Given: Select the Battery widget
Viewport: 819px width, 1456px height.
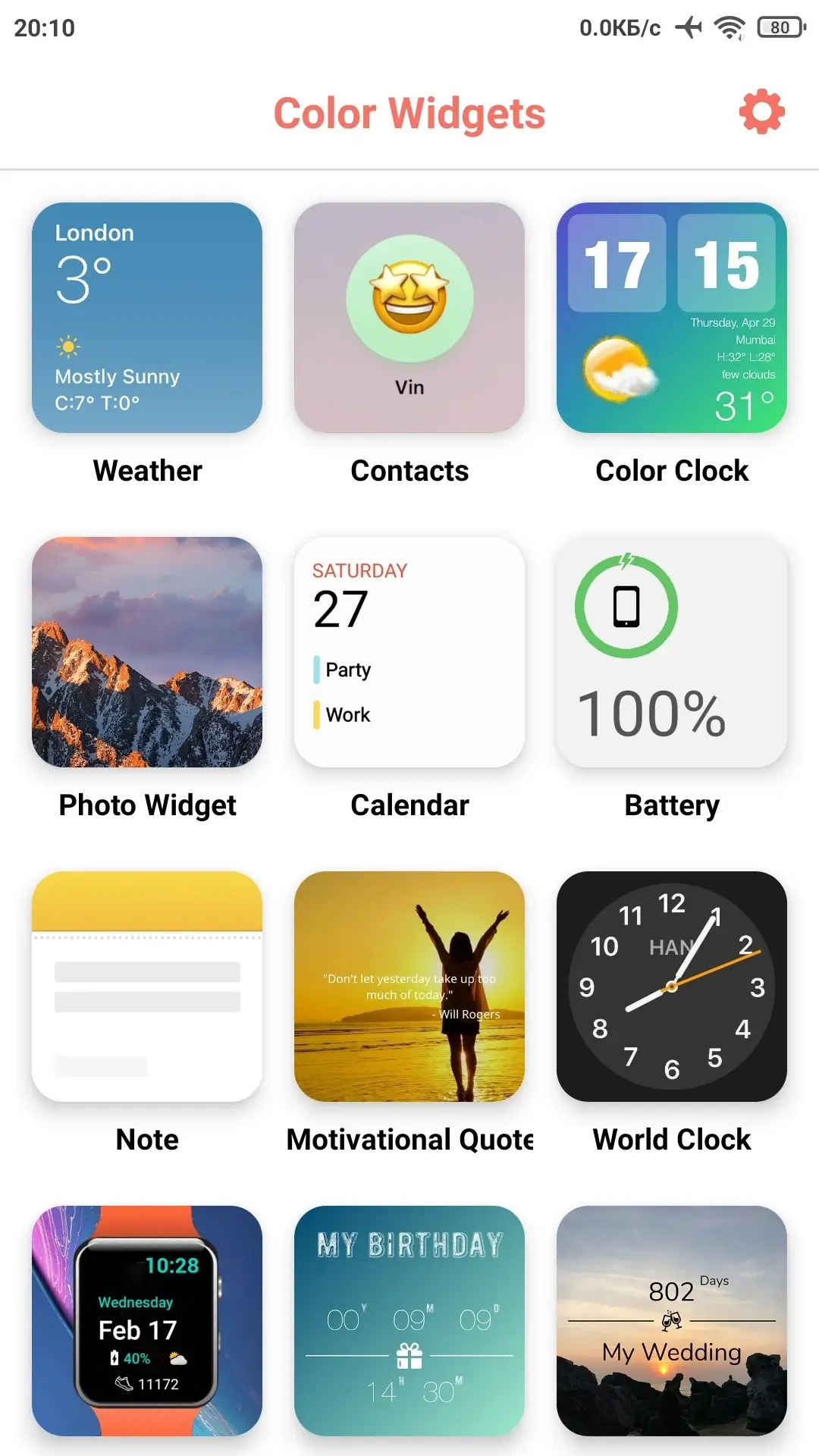Looking at the screenshot, I should pyautogui.click(x=672, y=652).
